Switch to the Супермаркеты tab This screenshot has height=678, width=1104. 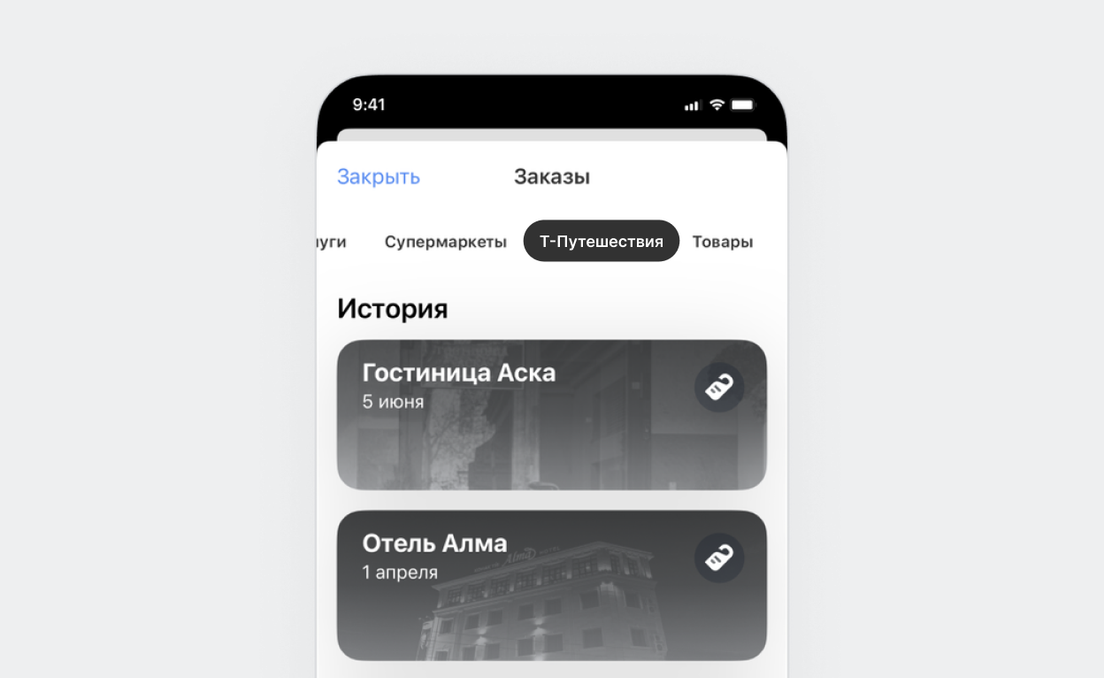(x=445, y=242)
